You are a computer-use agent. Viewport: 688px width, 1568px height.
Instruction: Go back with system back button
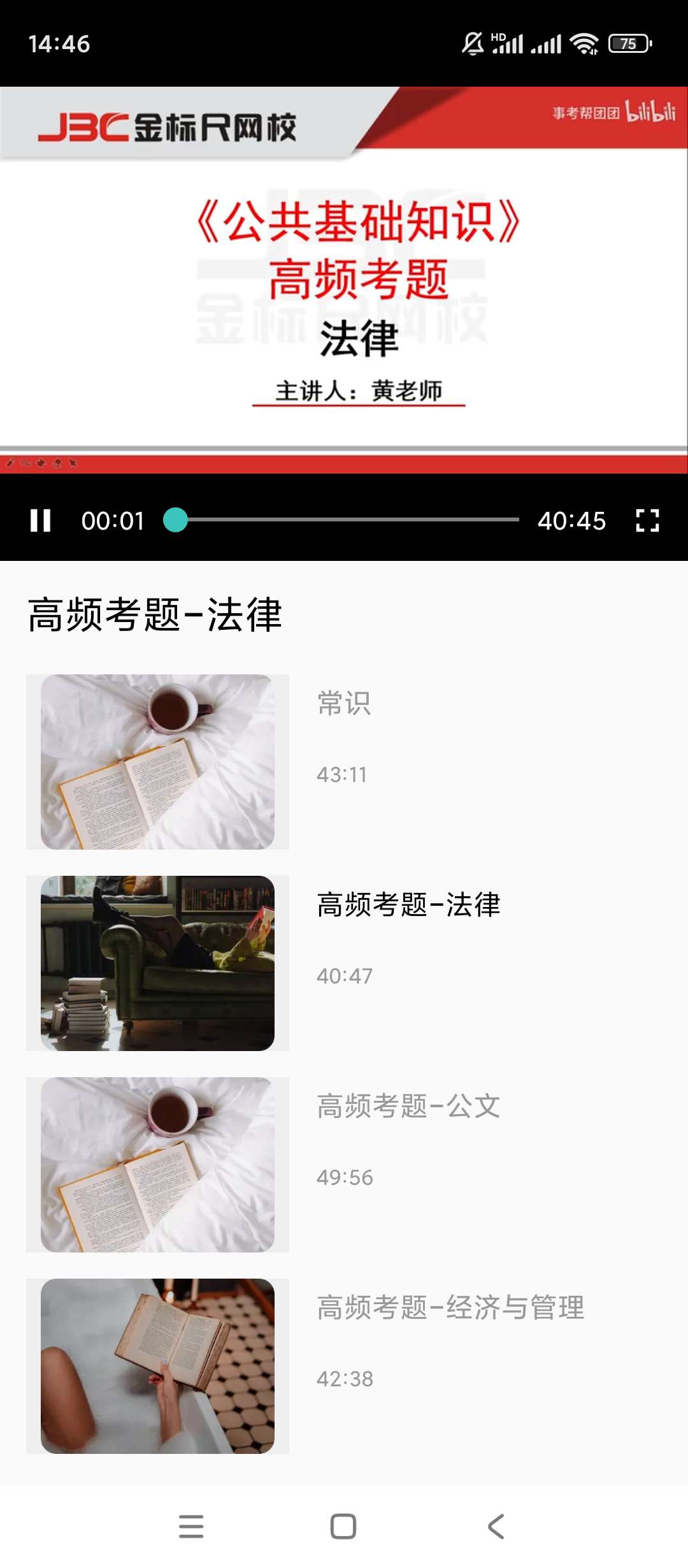pyautogui.click(x=496, y=1526)
